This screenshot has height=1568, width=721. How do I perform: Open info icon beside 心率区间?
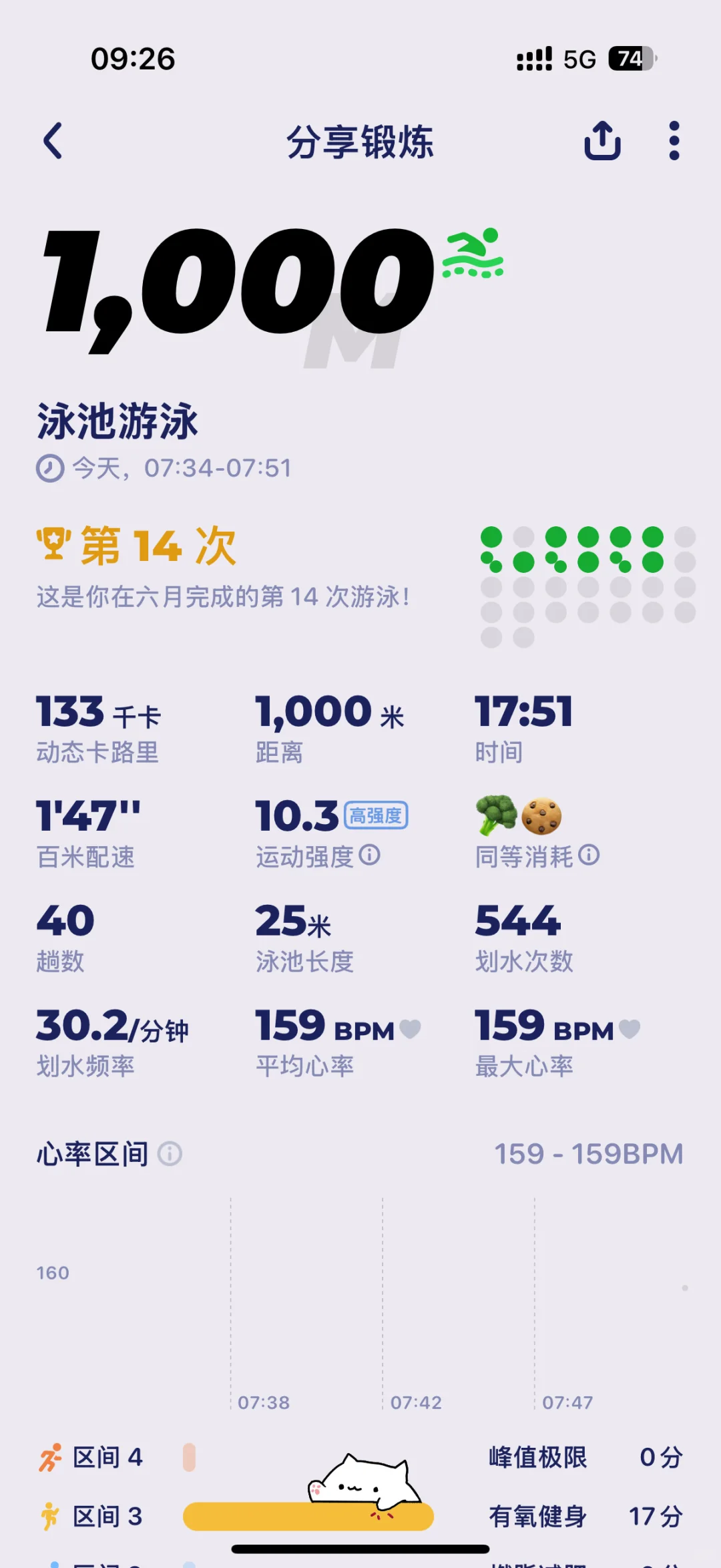click(170, 1154)
